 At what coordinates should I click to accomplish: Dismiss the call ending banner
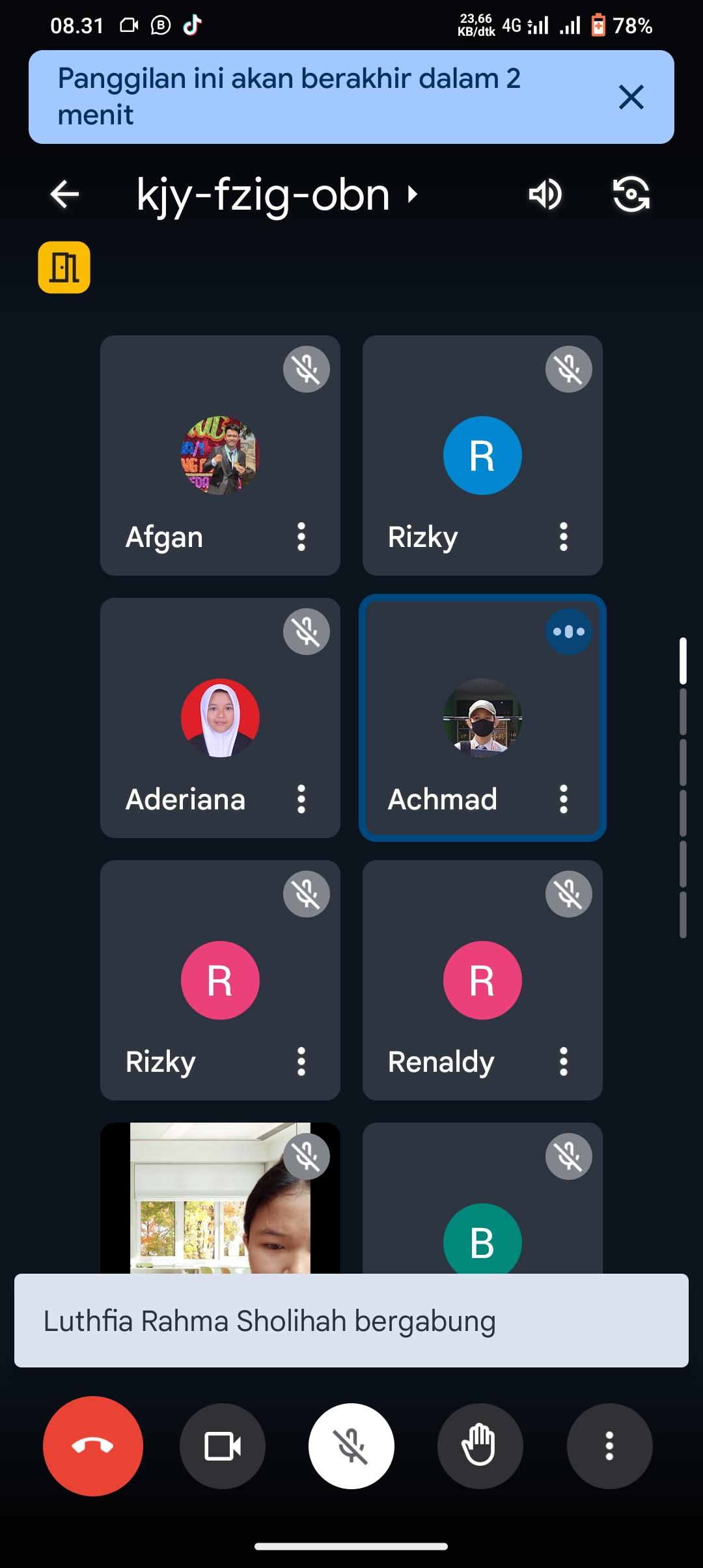pos(631,98)
